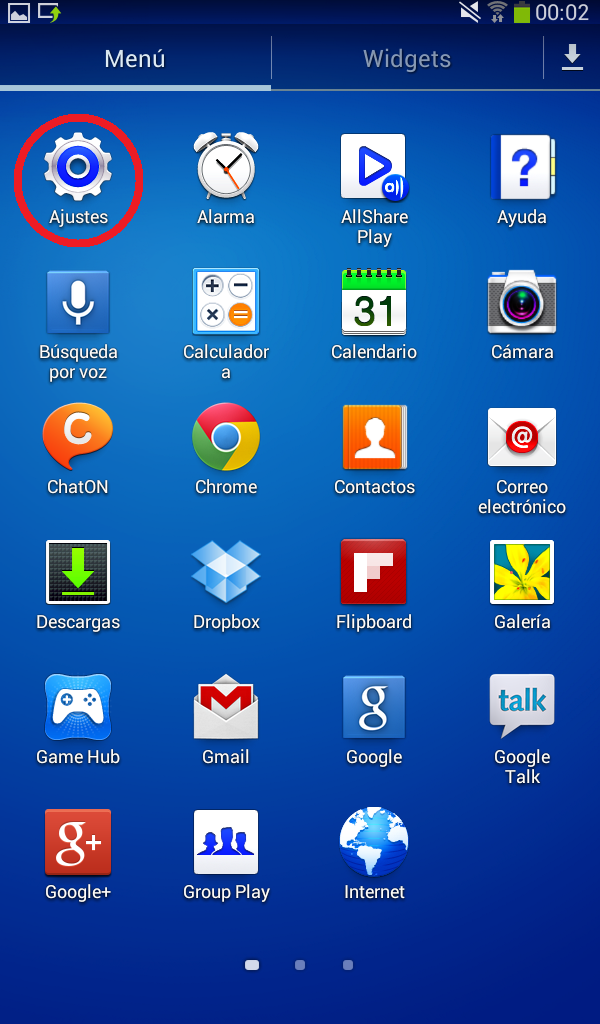Open the Chrome browser
This screenshot has width=600, height=1024.
(x=226, y=439)
